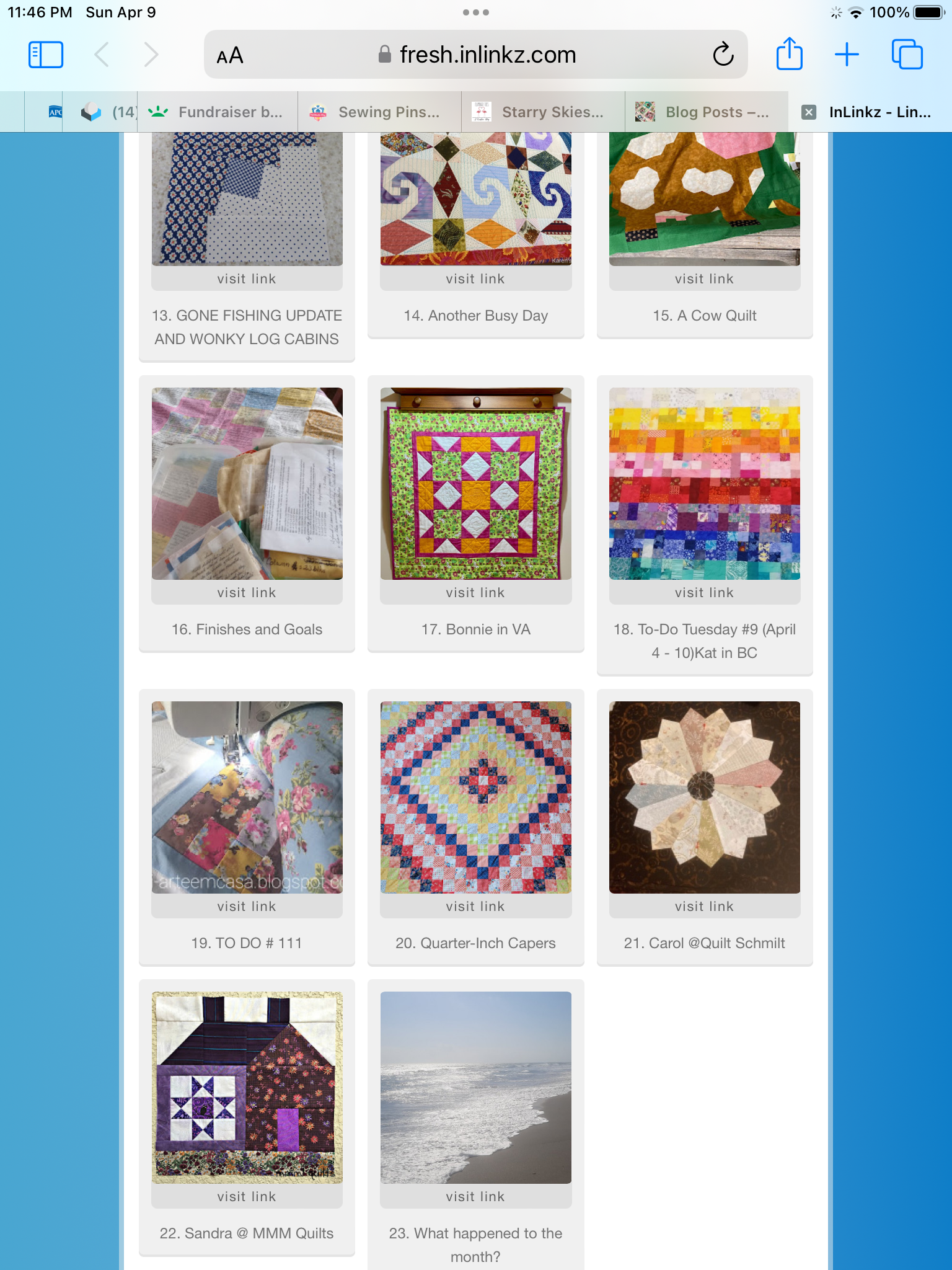
Task: Show the tab overview
Action: pos(907,55)
